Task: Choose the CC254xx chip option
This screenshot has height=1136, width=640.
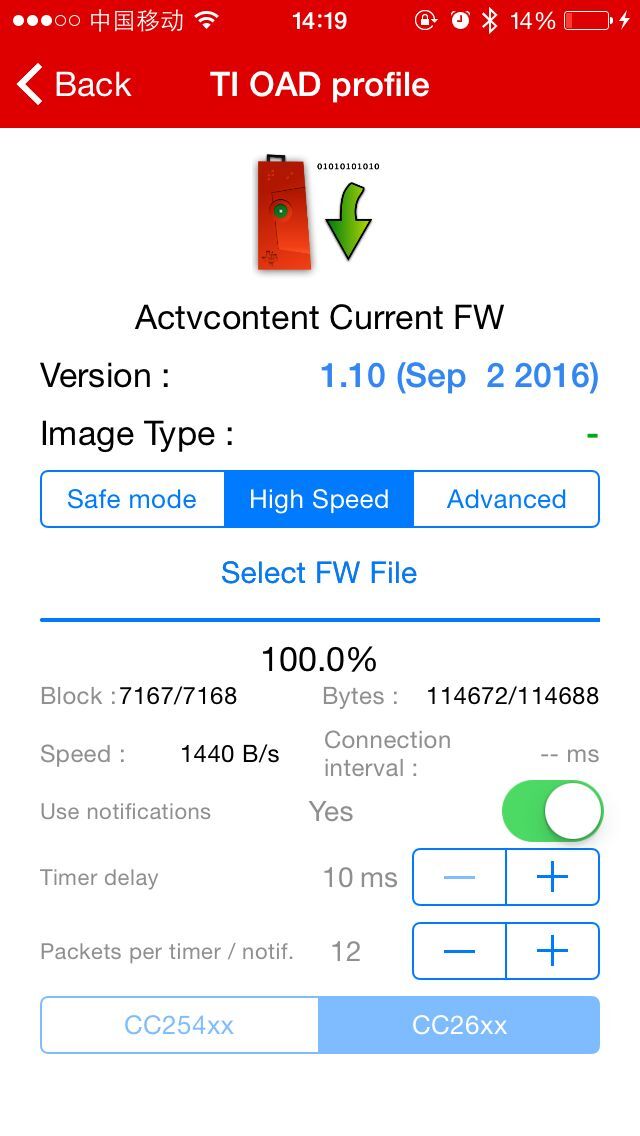Action: (179, 1025)
